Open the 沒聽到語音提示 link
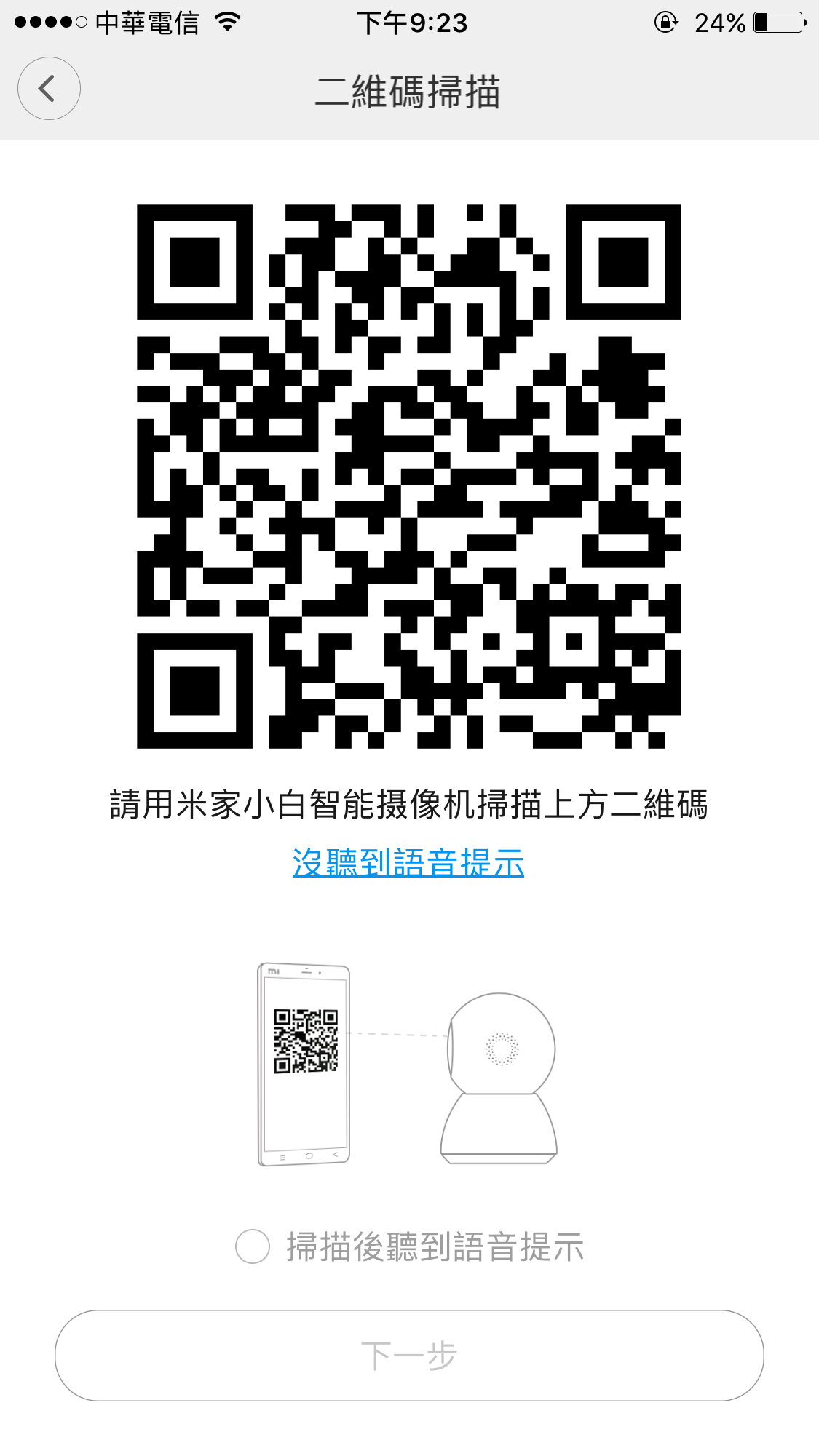The width and height of the screenshot is (819, 1456). pos(408,863)
